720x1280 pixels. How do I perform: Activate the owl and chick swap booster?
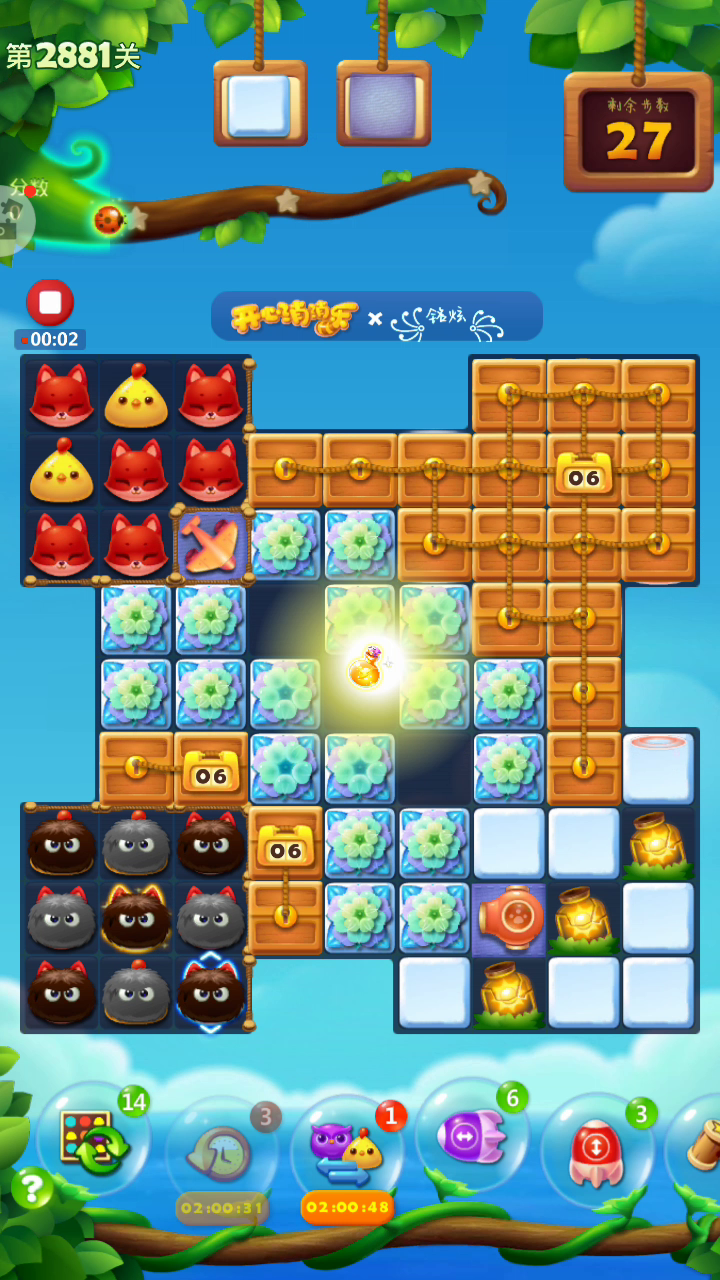346,1150
